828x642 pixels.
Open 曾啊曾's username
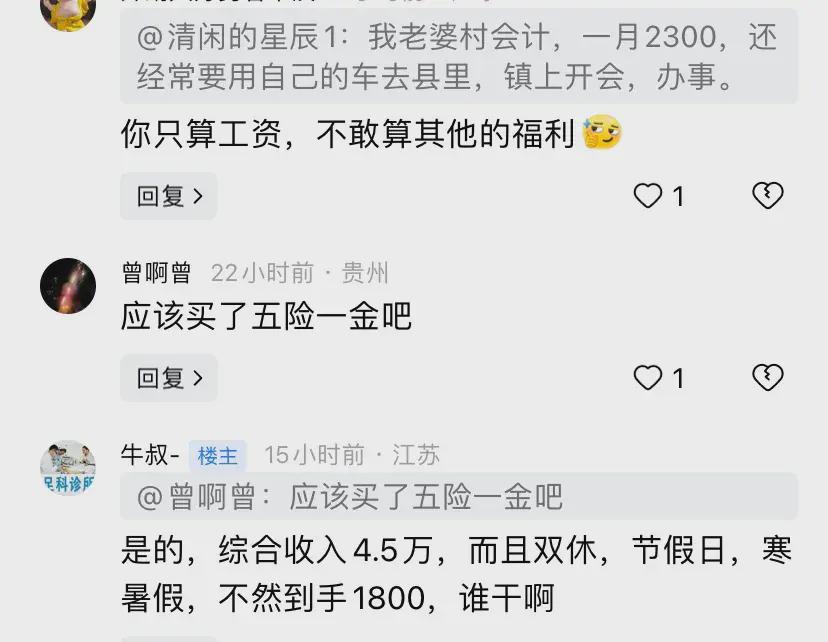(x=156, y=273)
